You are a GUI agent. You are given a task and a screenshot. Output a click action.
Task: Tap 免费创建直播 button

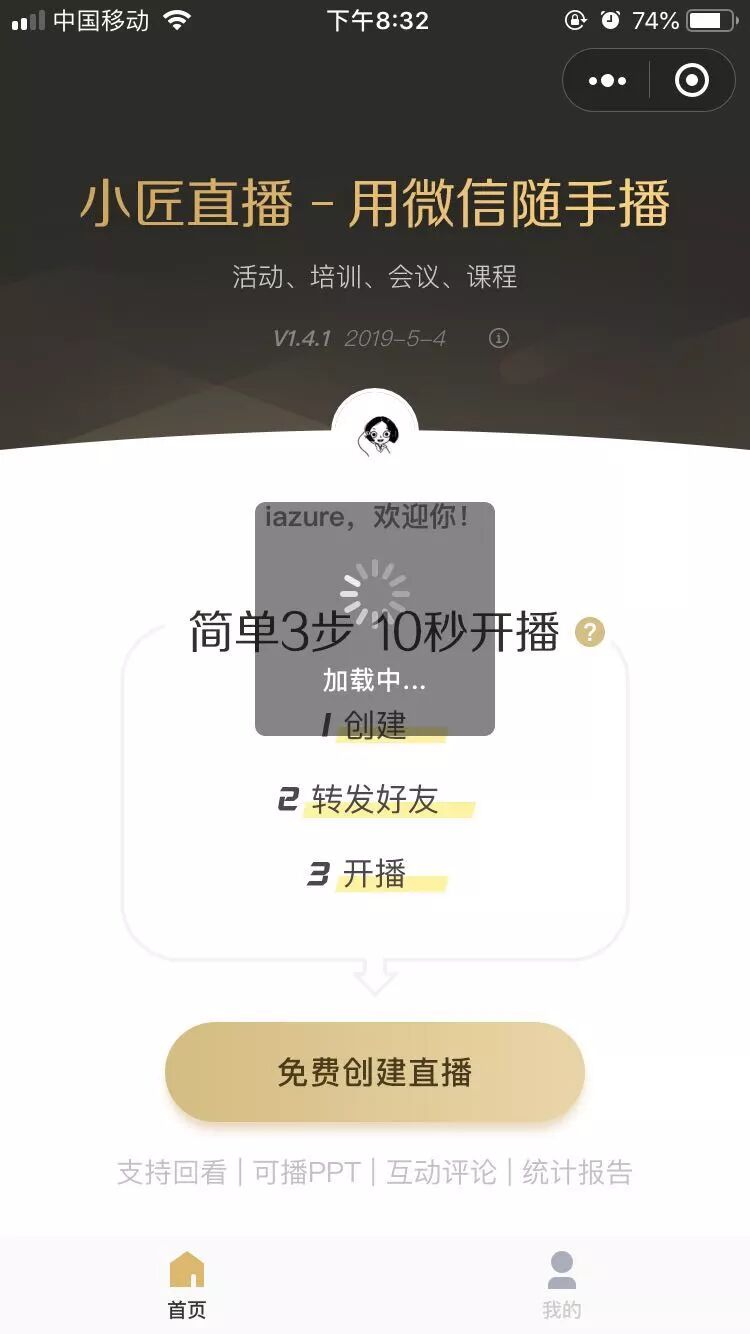[375, 1072]
